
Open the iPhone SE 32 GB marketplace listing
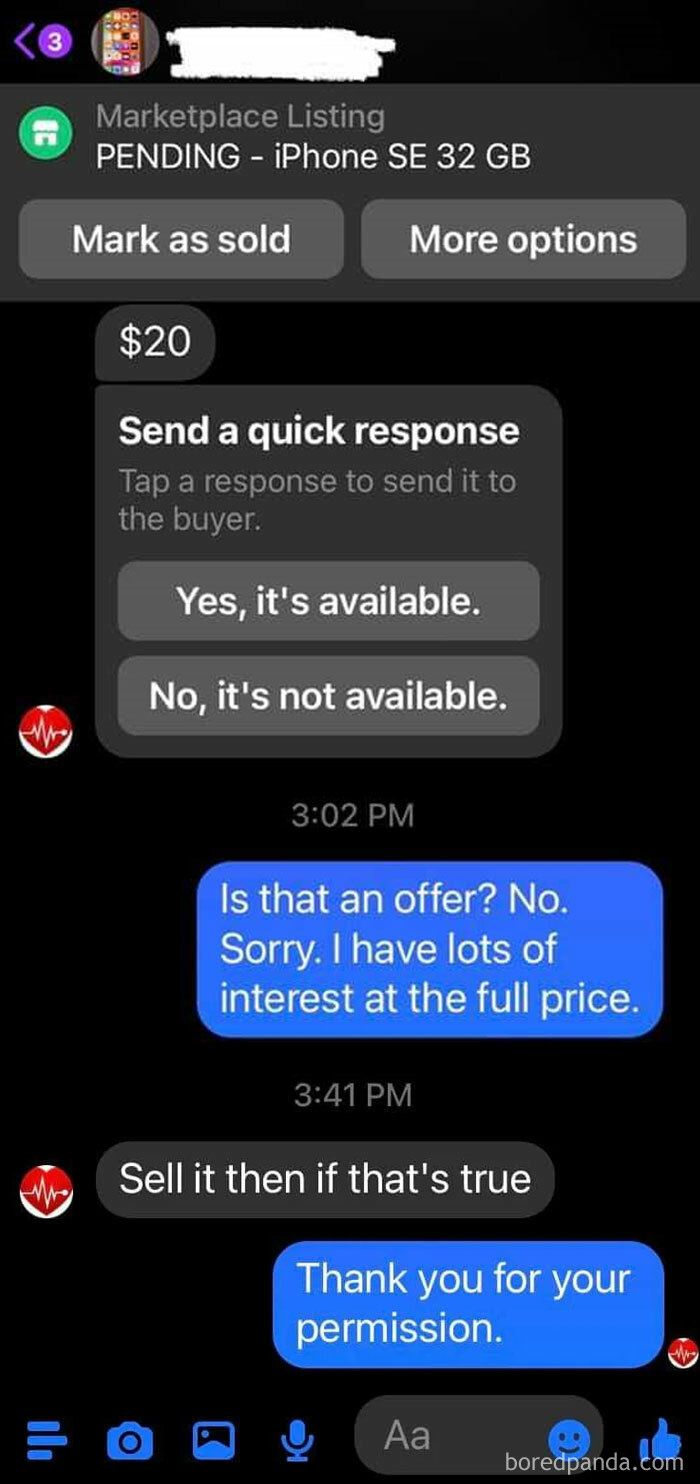coord(312,137)
